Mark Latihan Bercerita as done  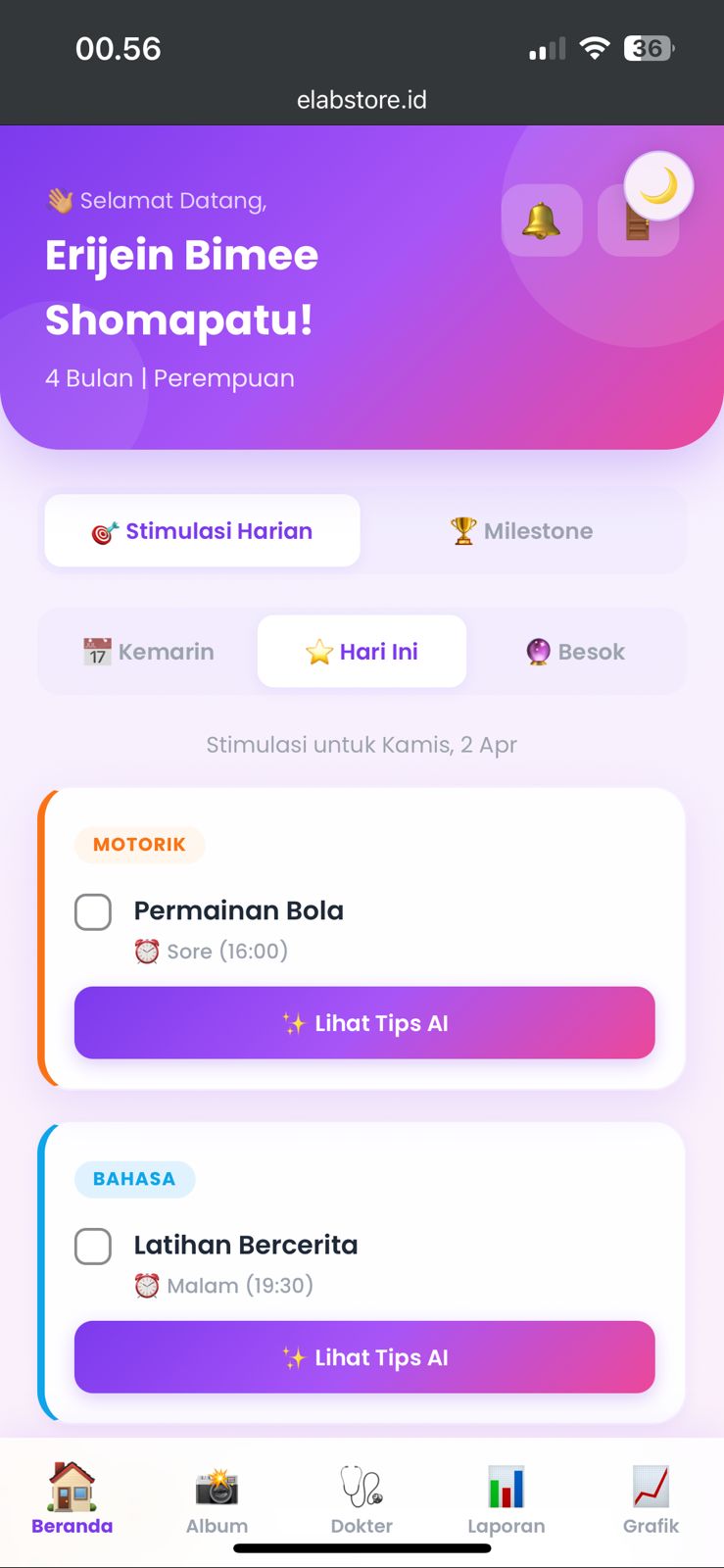pos(93,1247)
